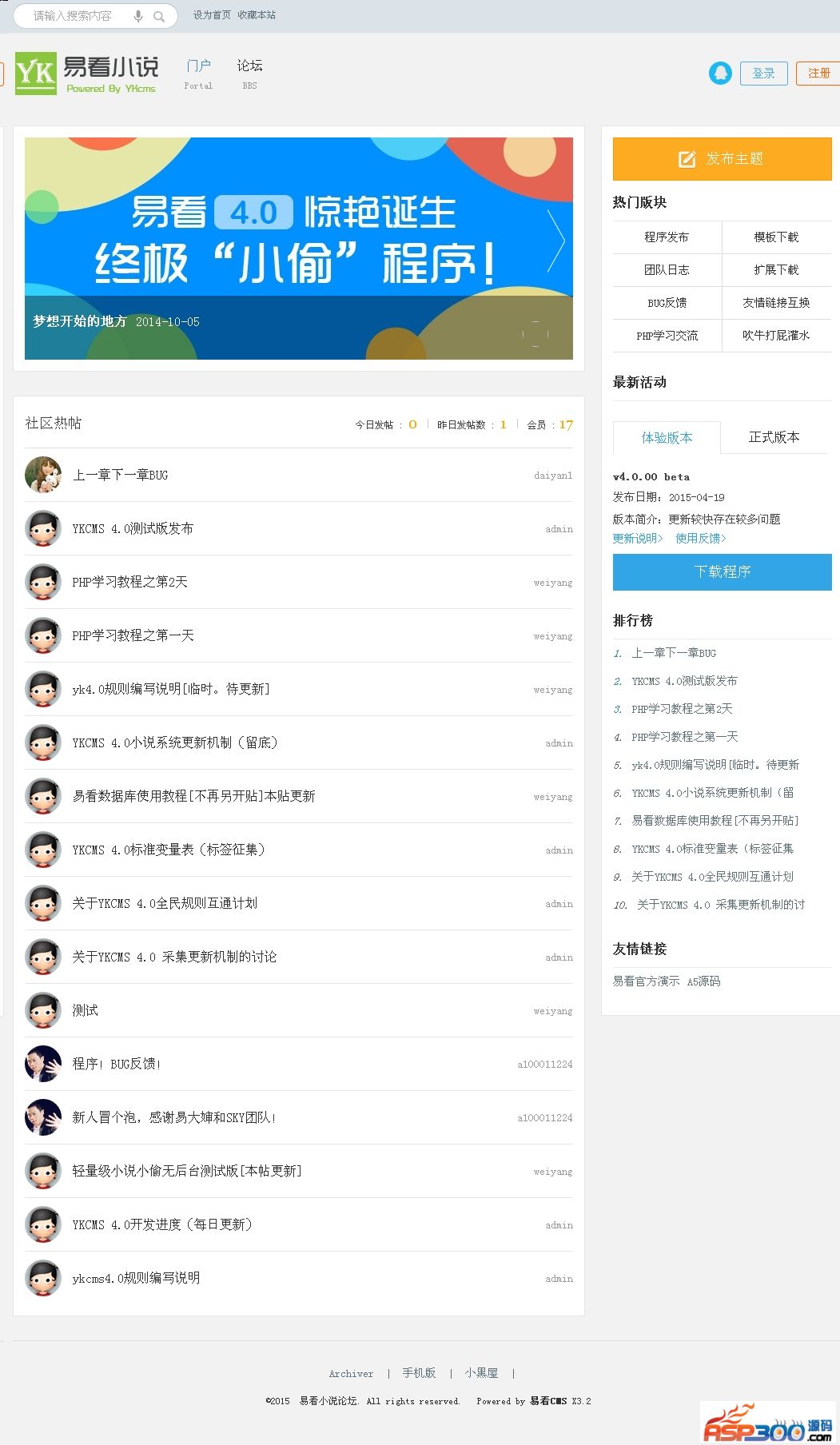Viewport: 840px width, 1445px height.
Task: Advance banner with the right arrow
Action: coord(556,240)
